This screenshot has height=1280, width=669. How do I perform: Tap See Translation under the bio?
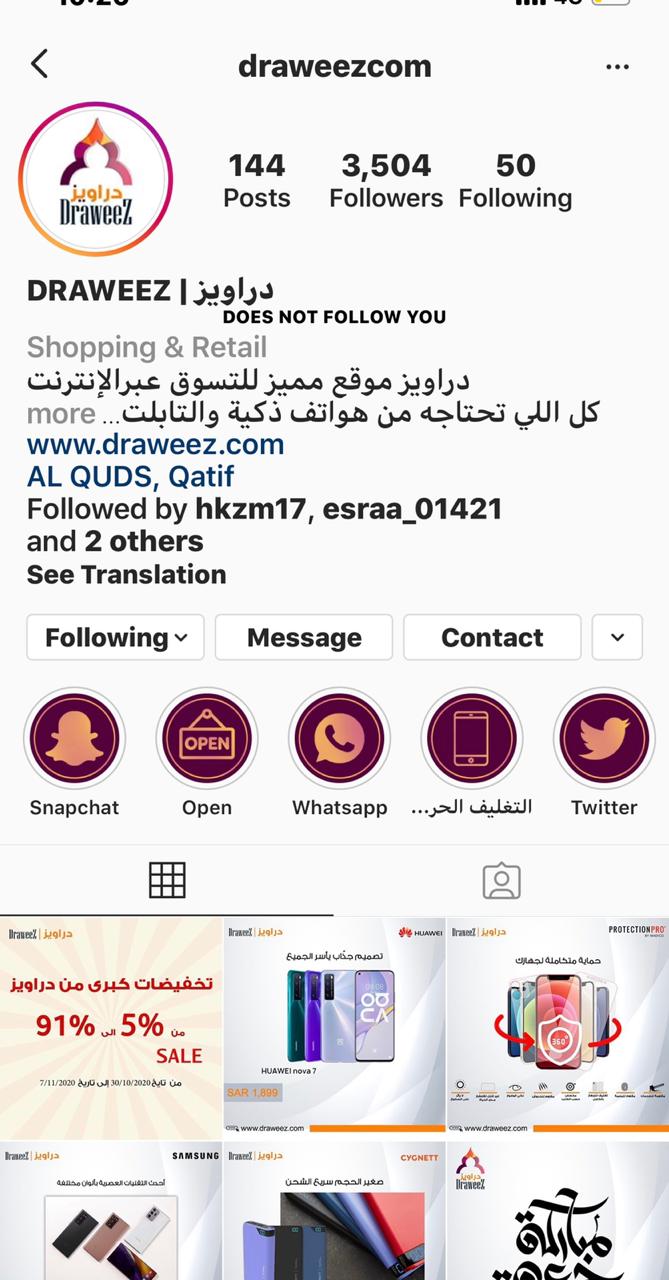(x=126, y=574)
